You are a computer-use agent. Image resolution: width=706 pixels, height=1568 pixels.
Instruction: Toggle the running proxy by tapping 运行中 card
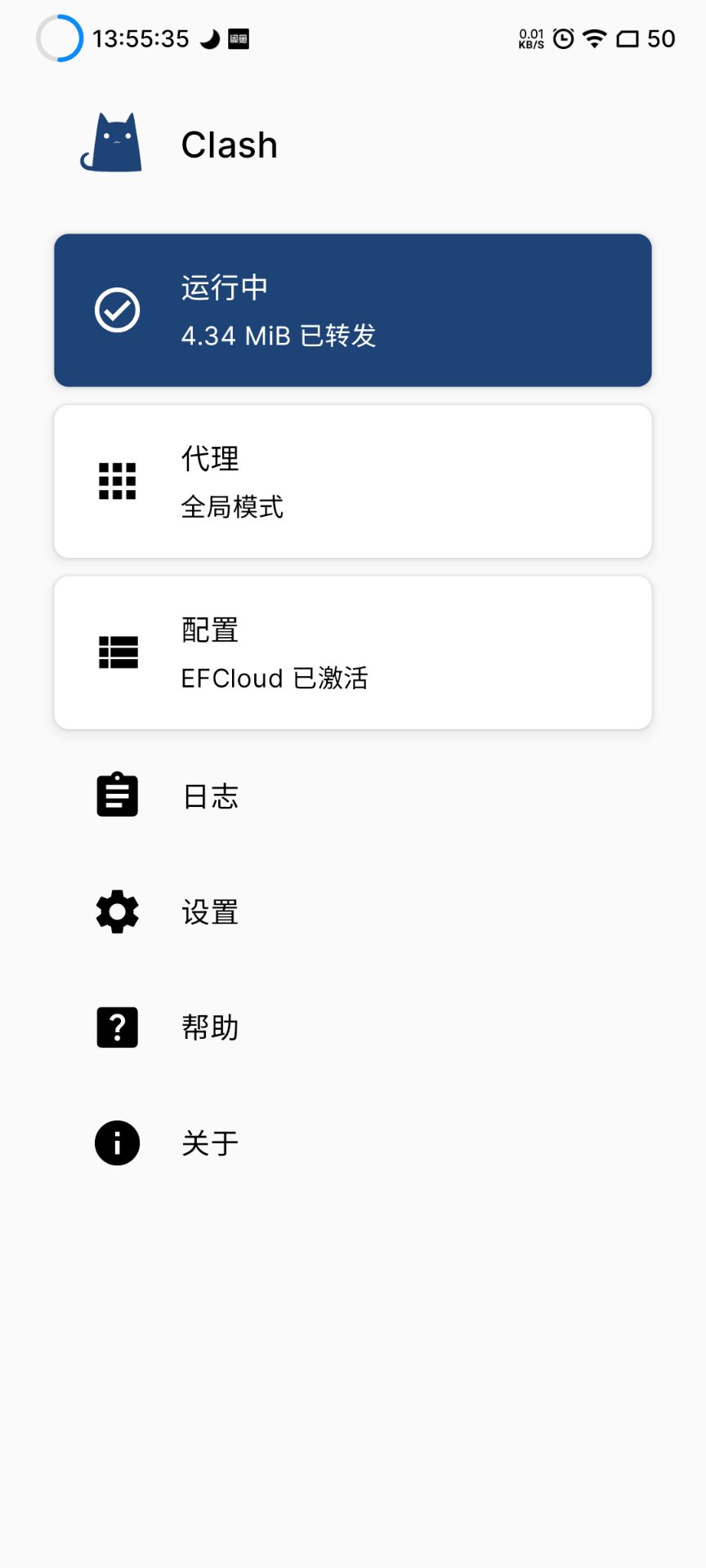tap(351, 309)
